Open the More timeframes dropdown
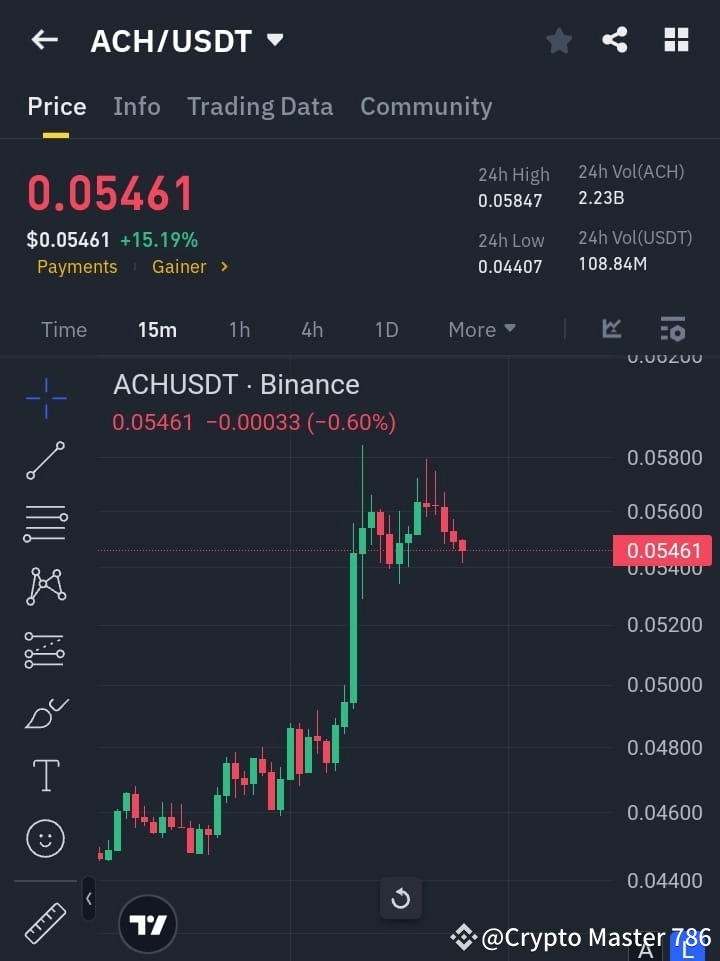Image resolution: width=720 pixels, height=961 pixels. (481, 329)
